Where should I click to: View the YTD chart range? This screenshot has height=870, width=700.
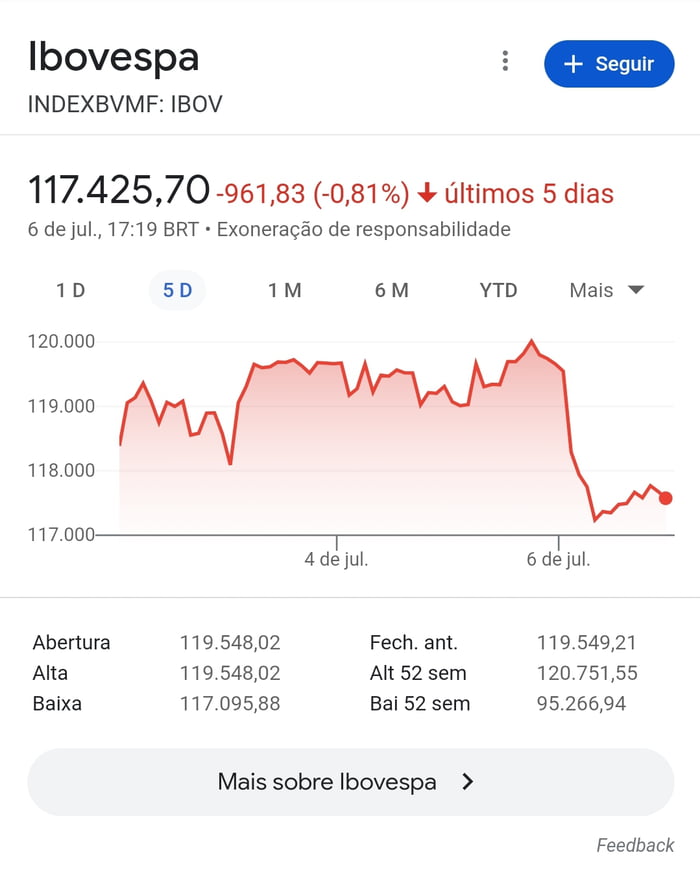click(x=498, y=291)
